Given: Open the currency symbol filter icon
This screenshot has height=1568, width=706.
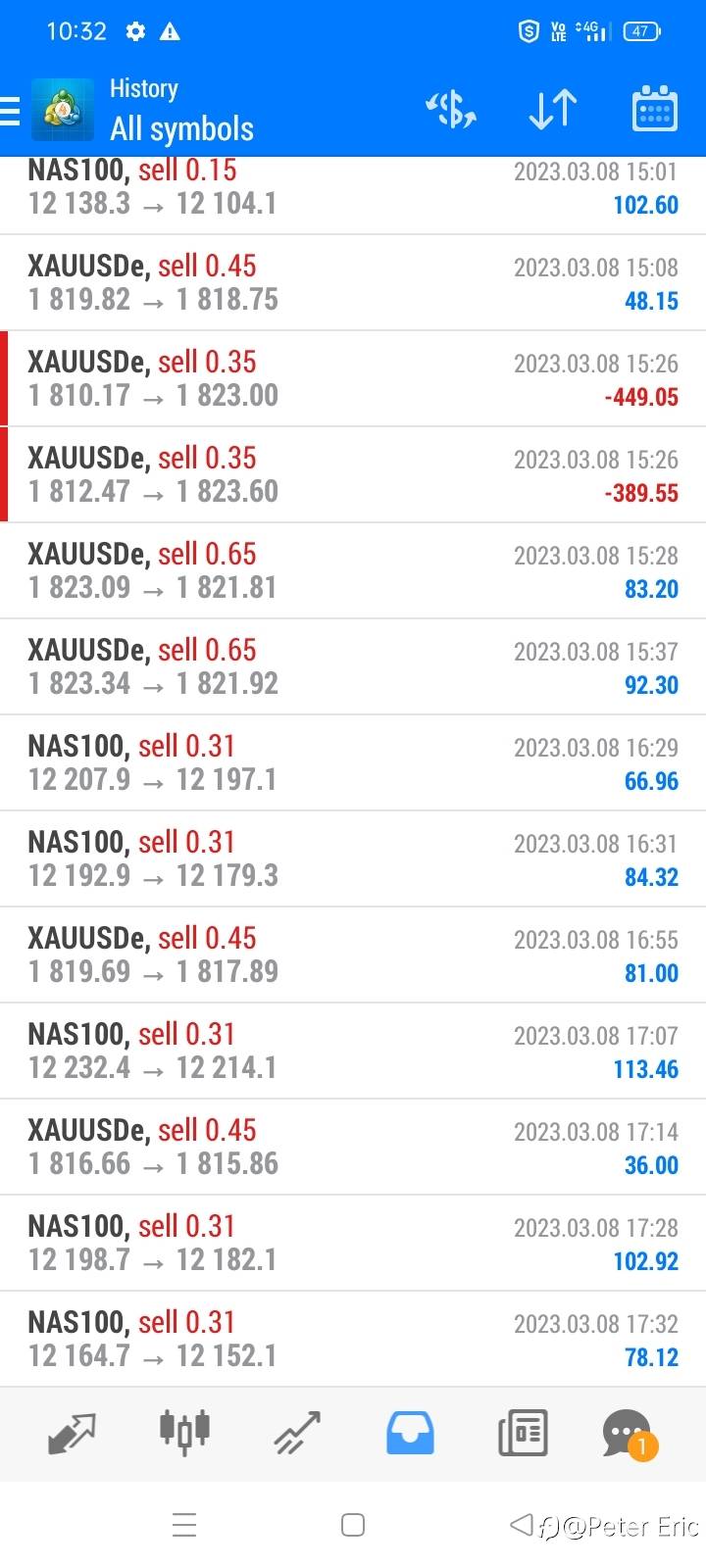Looking at the screenshot, I should point(451,109).
